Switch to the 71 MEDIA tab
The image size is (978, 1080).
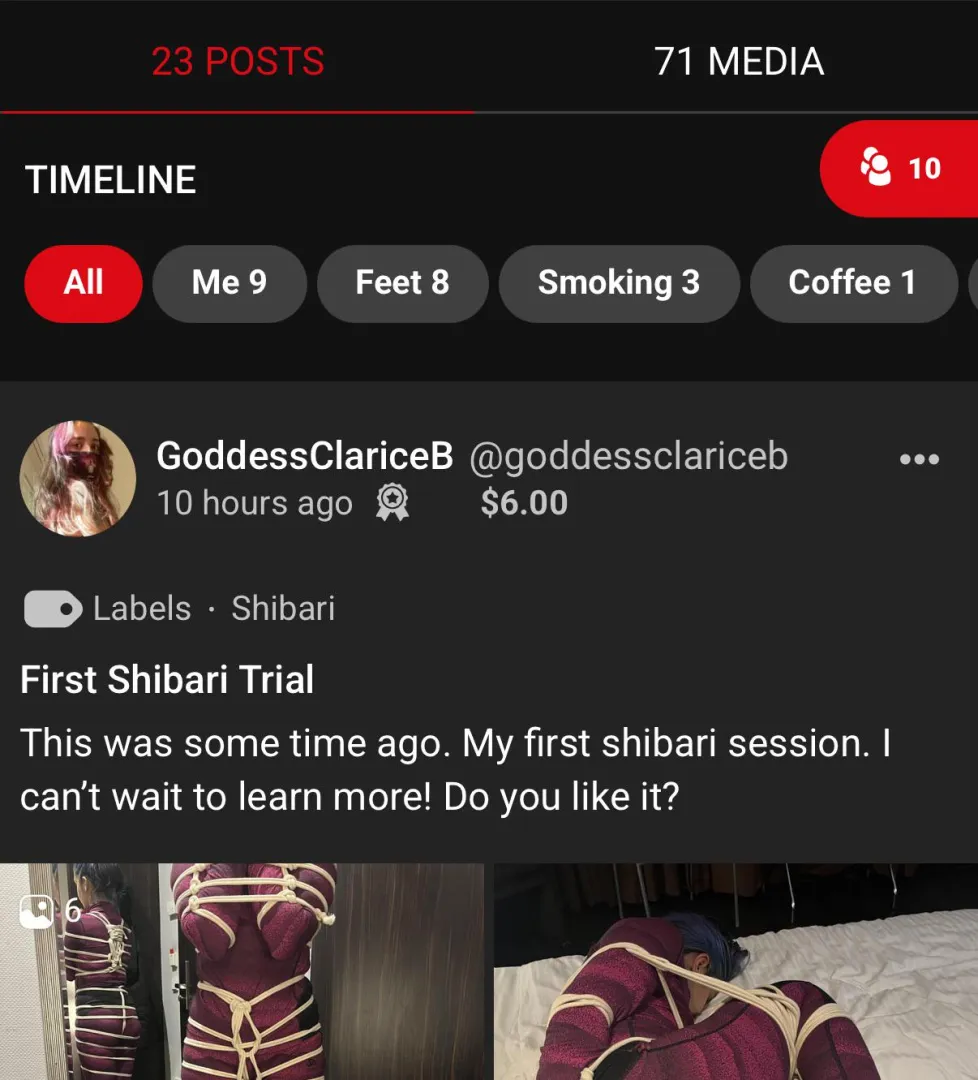[x=740, y=61]
